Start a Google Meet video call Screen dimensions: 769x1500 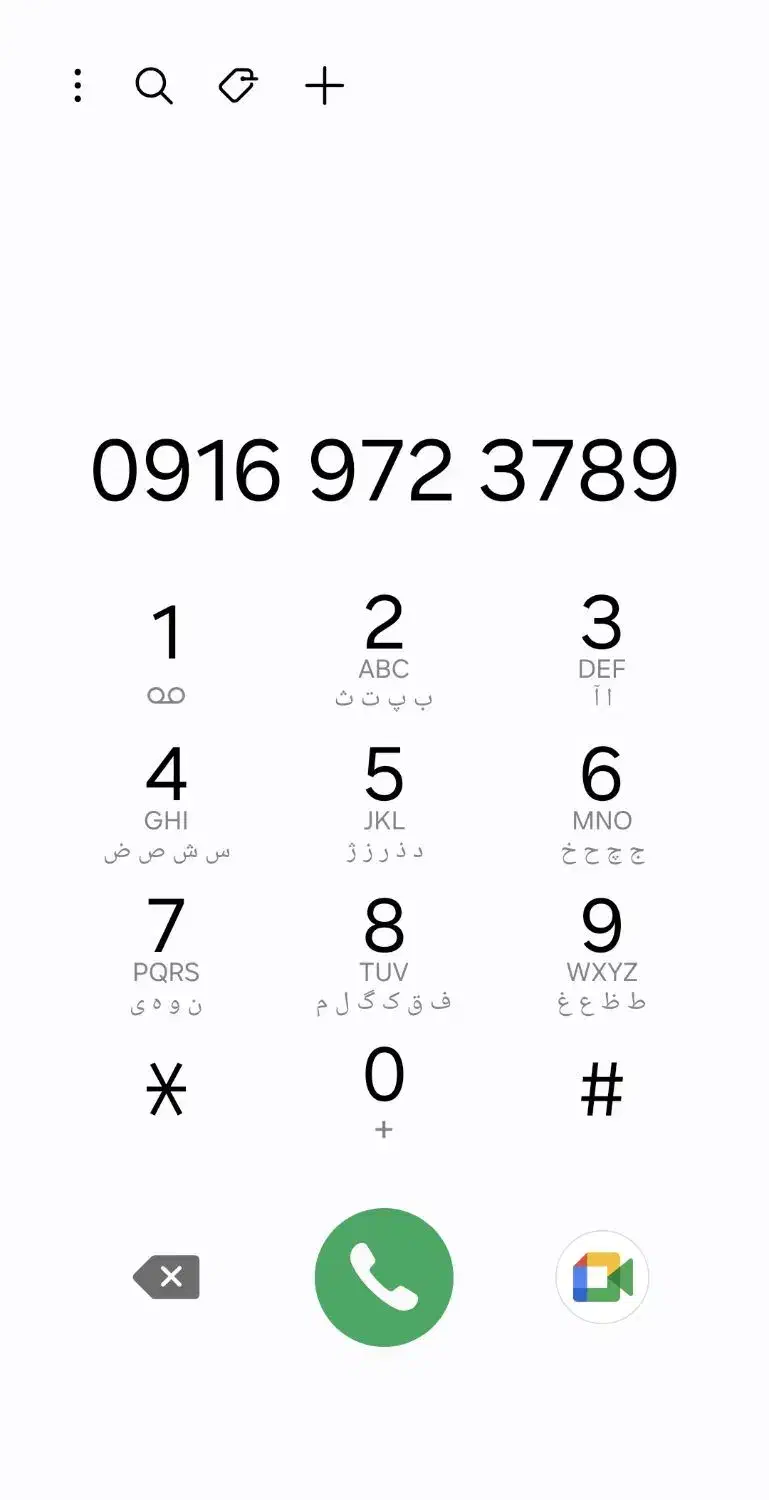tap(602, 1277)
